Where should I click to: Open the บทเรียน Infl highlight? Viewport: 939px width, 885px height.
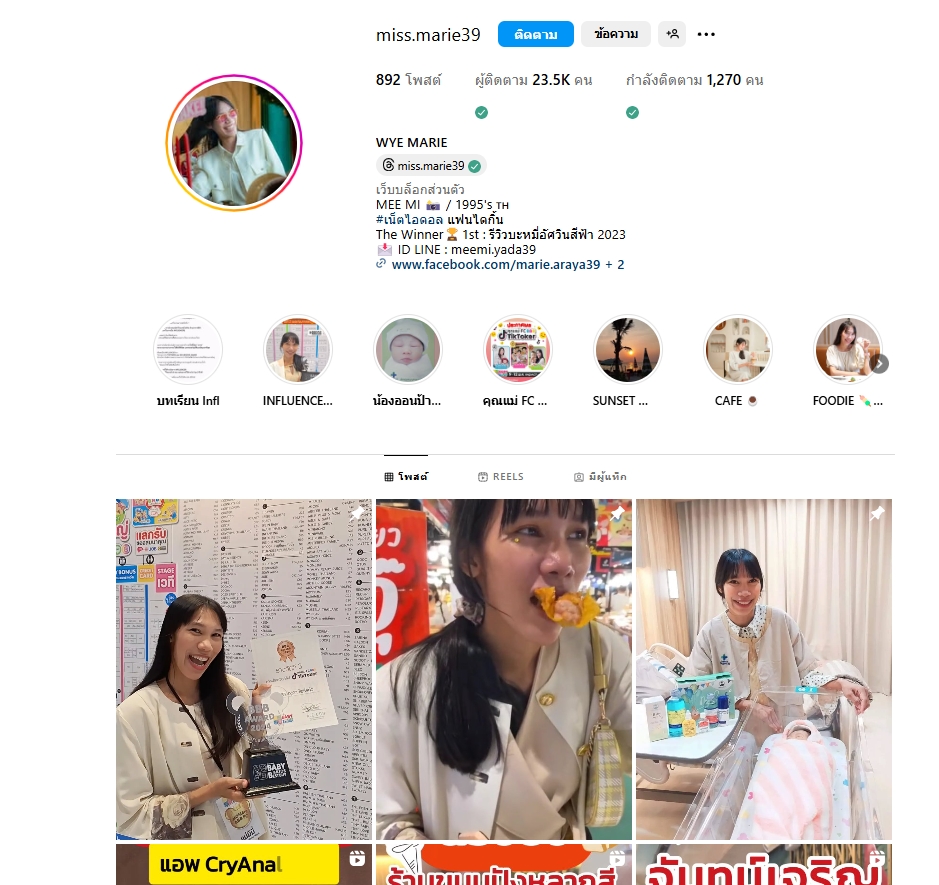[188, 351]
